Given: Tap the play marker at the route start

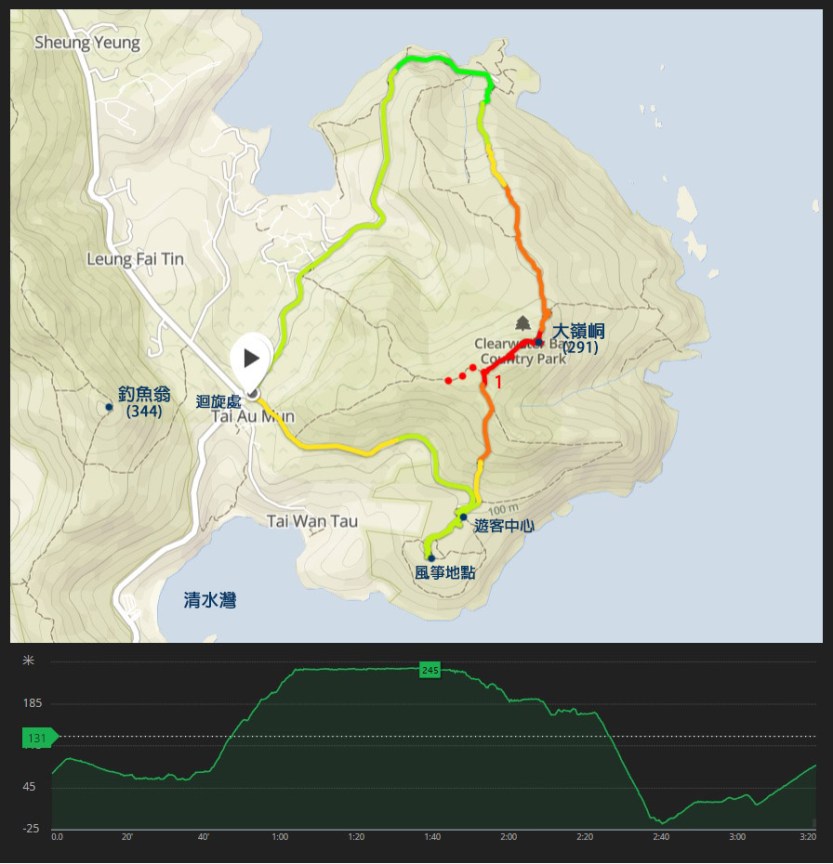Looking at the screenshot, I should point(250,358).
